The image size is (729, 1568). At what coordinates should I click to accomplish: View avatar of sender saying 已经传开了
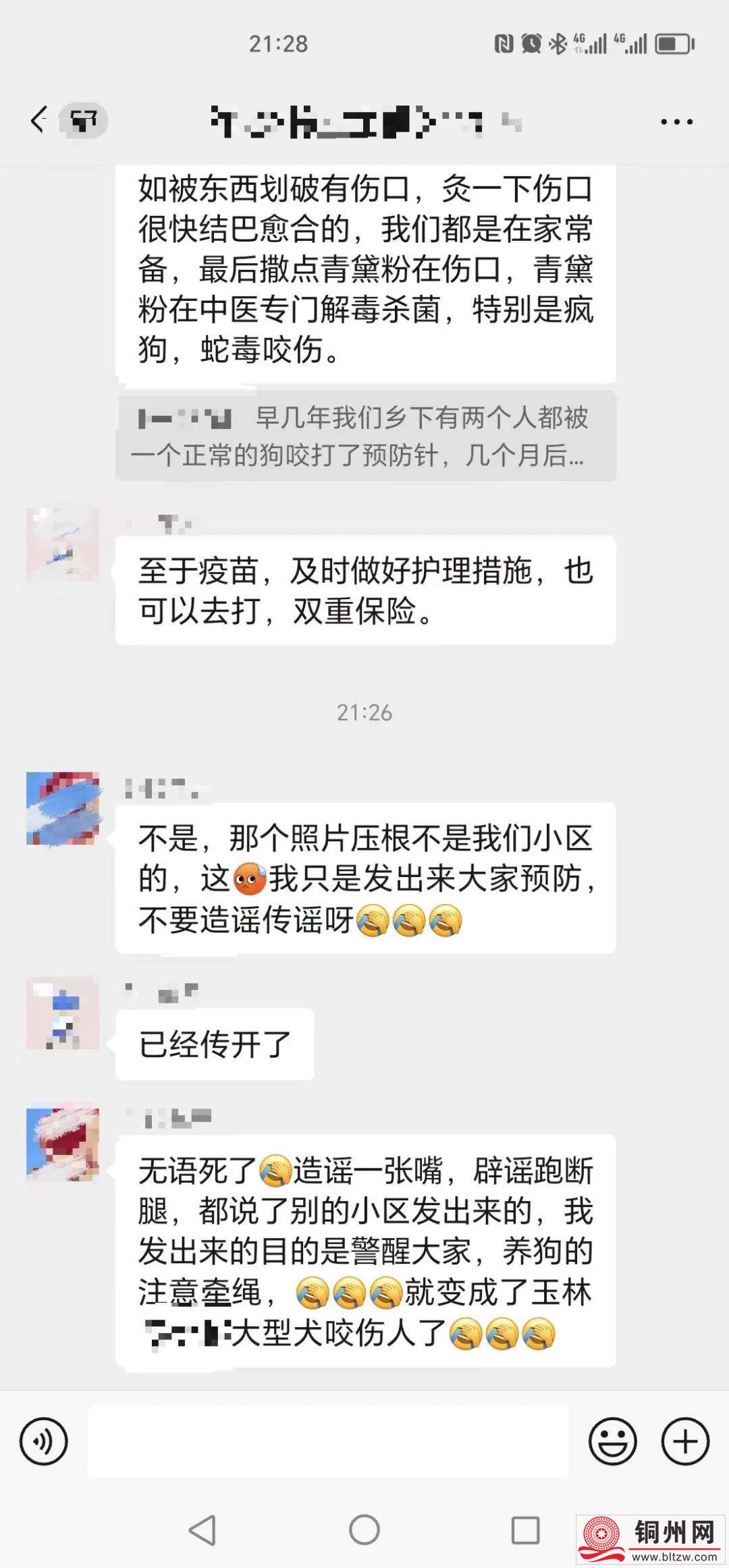coord(63,1012)
